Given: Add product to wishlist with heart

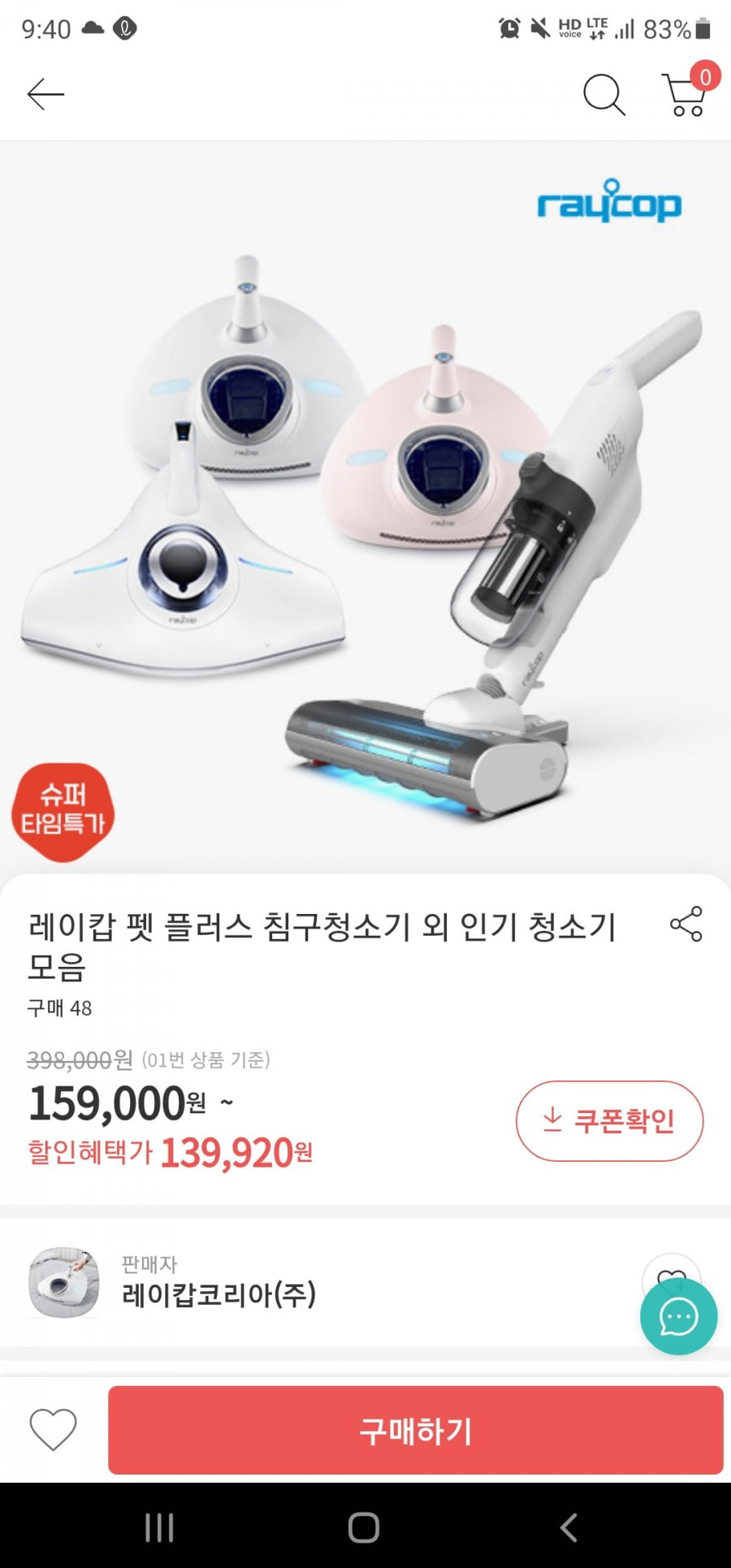Looking at the screenshot, I should click(x=54, y=1431).
